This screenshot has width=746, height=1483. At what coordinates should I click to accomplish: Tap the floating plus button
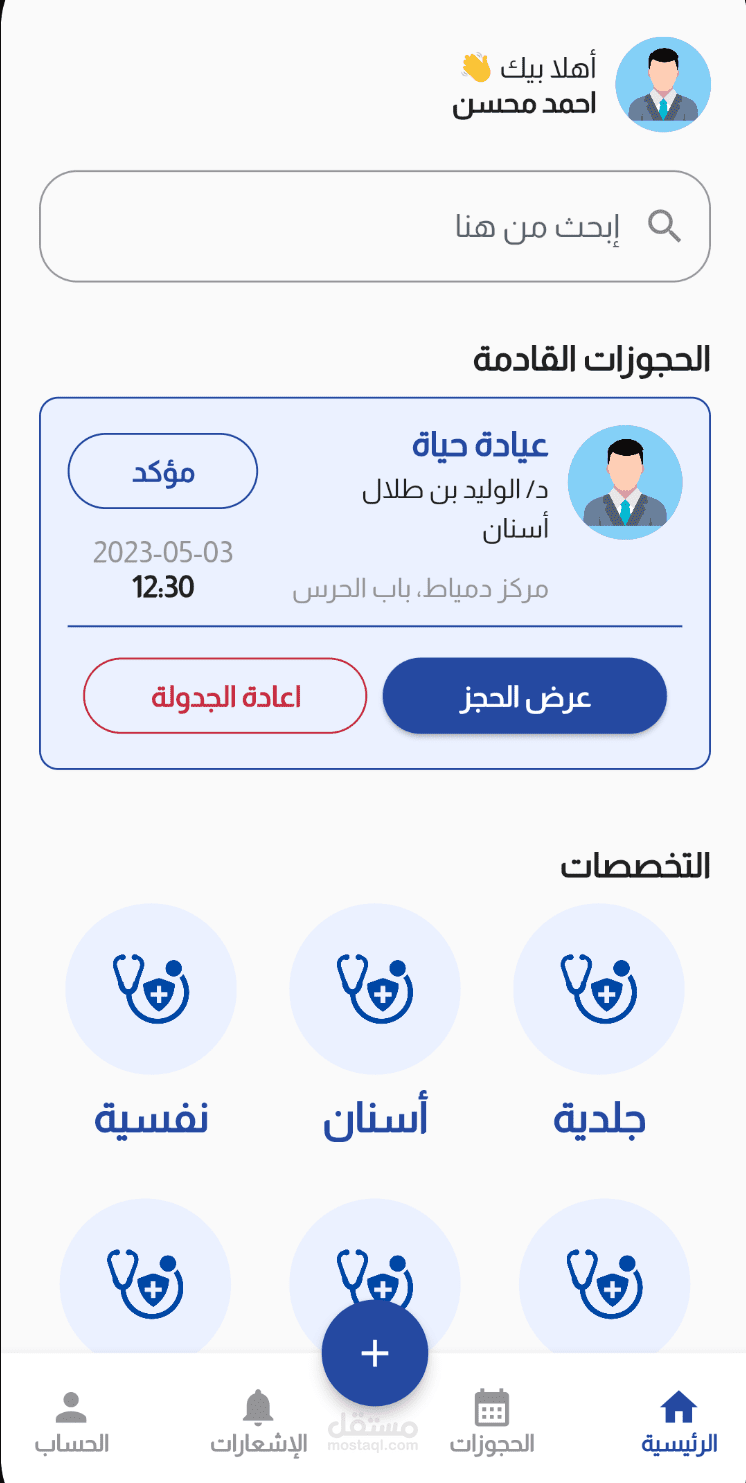(374, 1352)
